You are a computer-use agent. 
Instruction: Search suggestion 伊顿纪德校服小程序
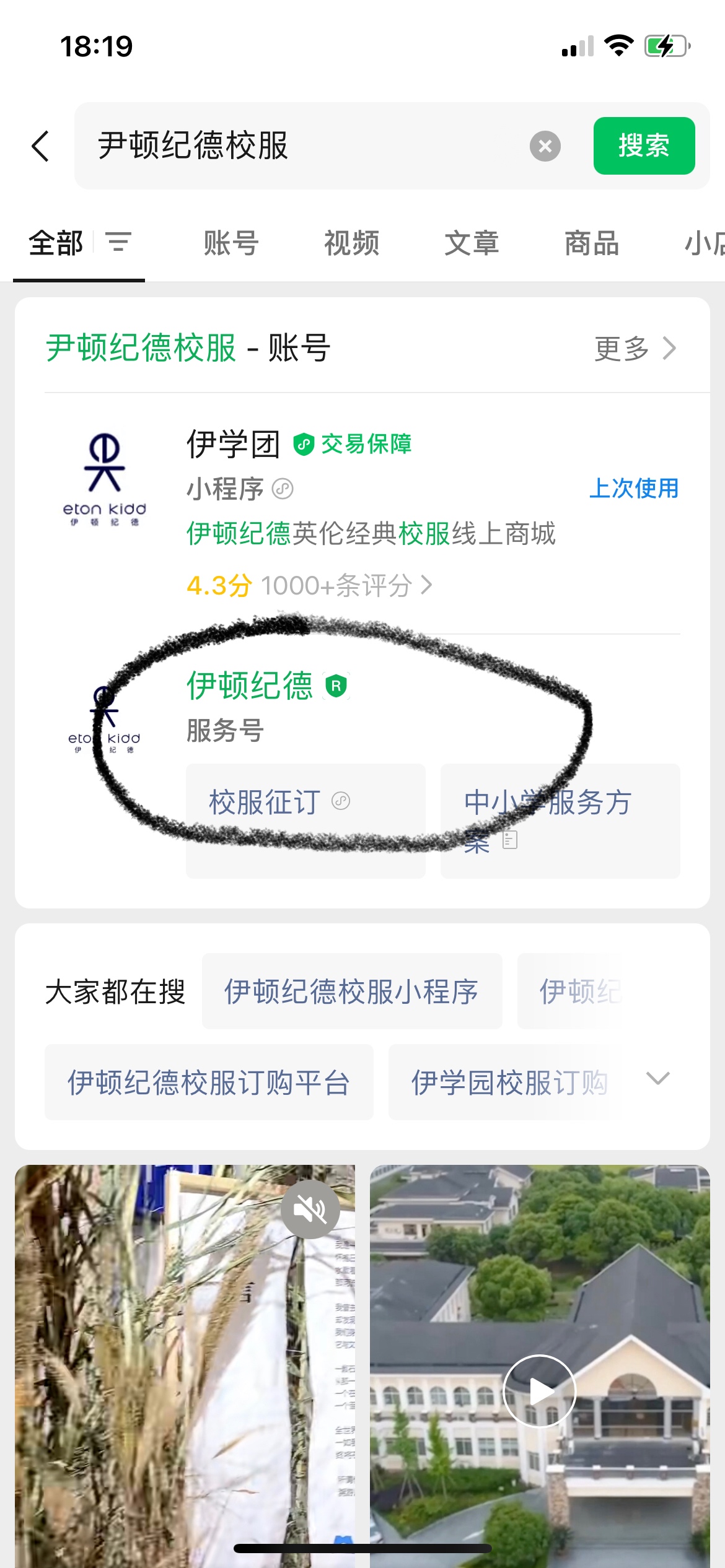click(351, 991)
